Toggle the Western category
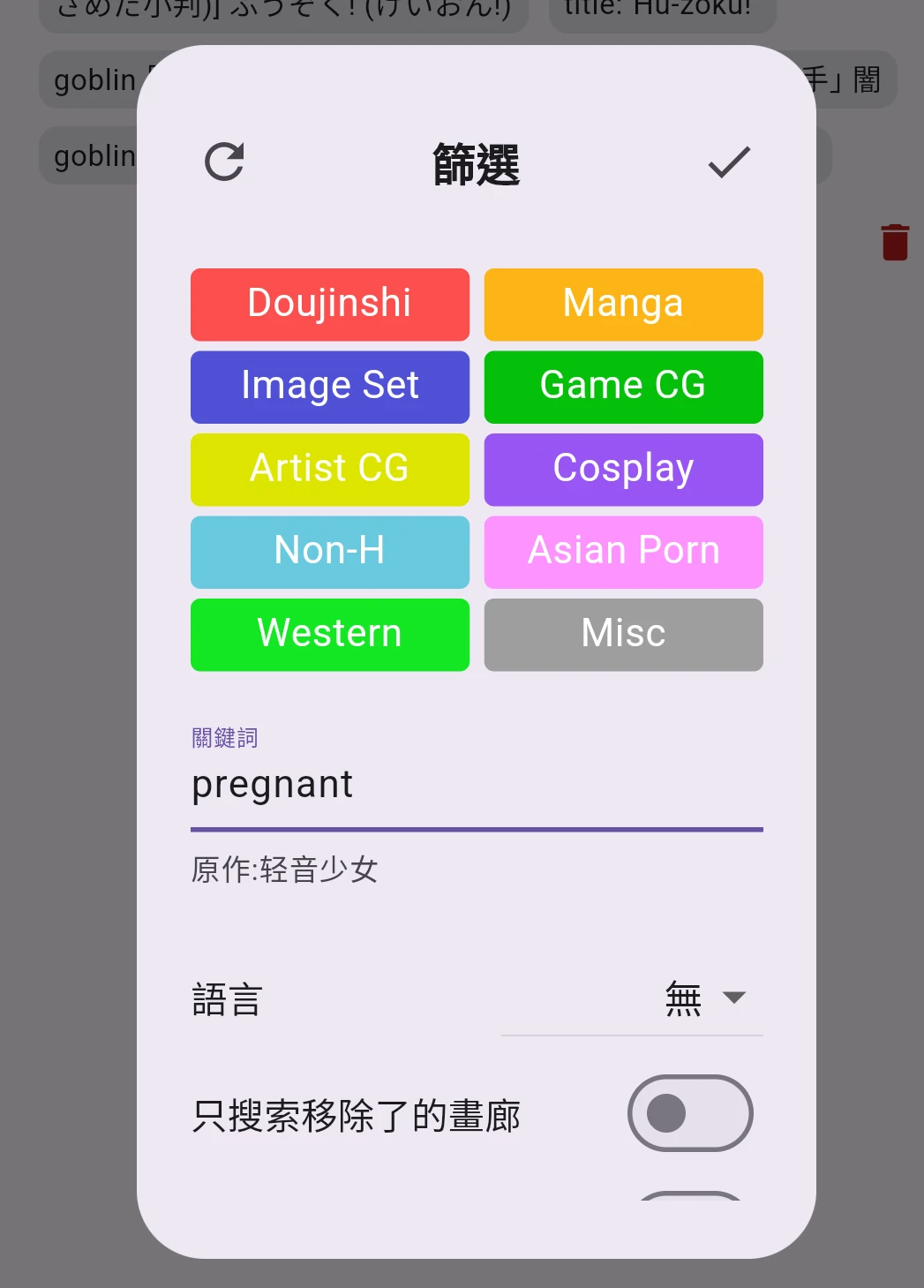The height and width of the screenshot is (1288, 924). pyautogui.click(x=330, y=634)
